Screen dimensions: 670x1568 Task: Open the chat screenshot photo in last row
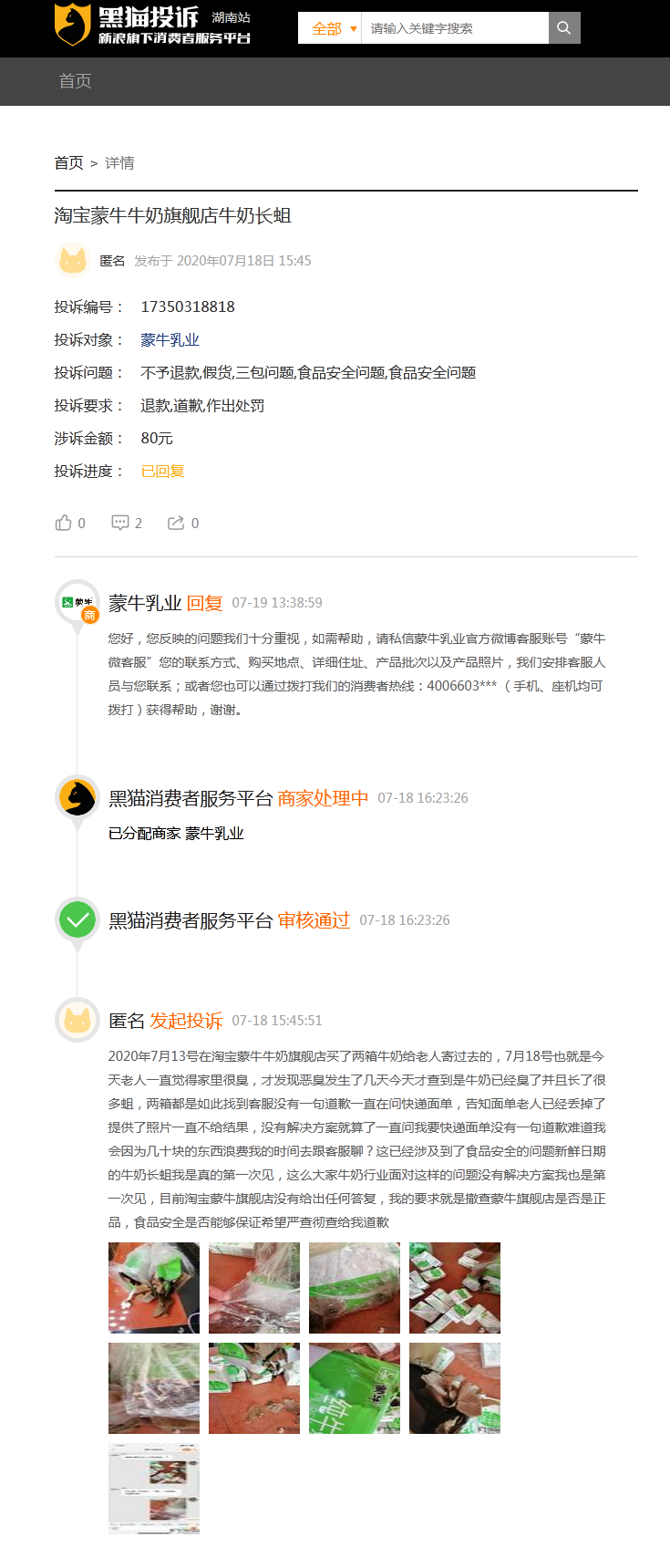click(x=154, y=1488)
